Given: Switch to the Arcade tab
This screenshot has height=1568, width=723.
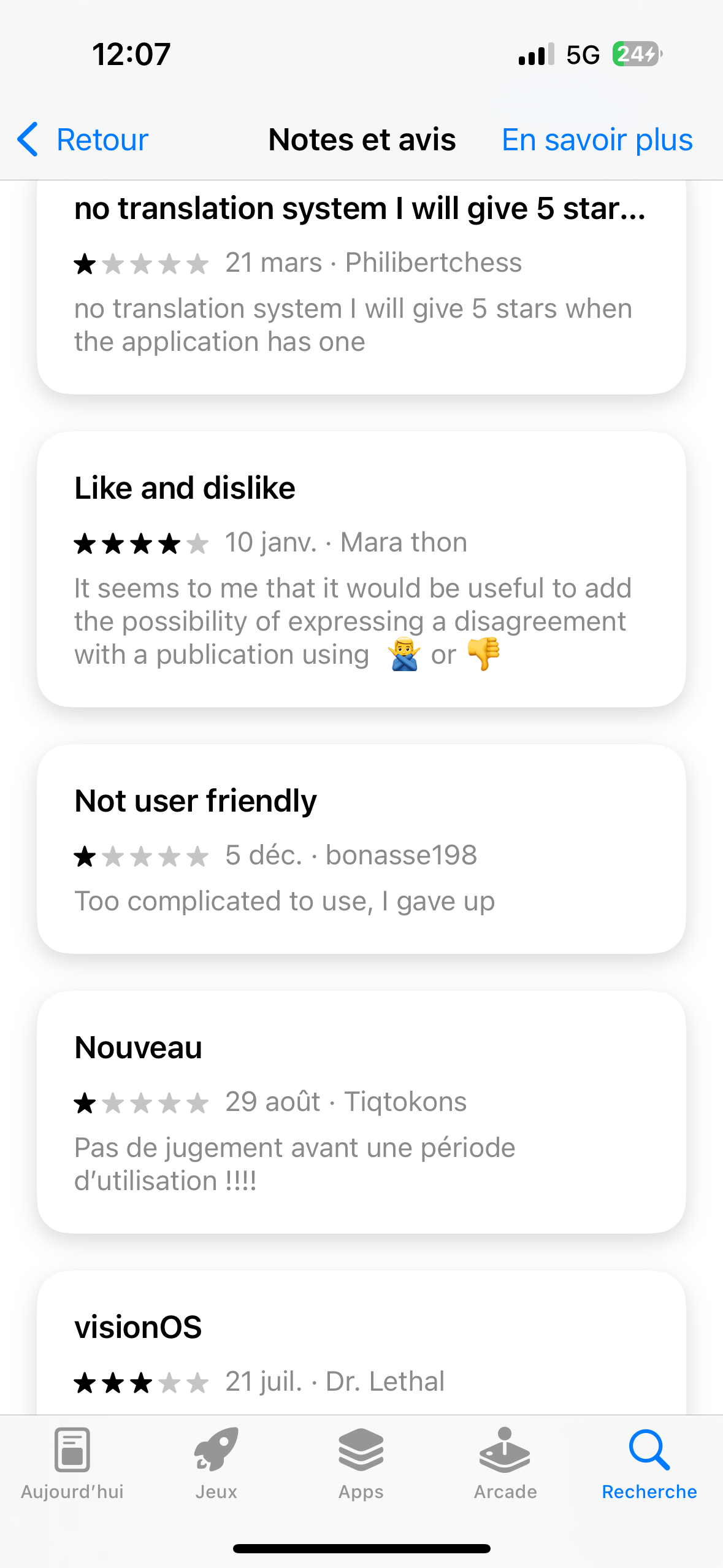Looking at the screenshot, I should [505, 1464].
